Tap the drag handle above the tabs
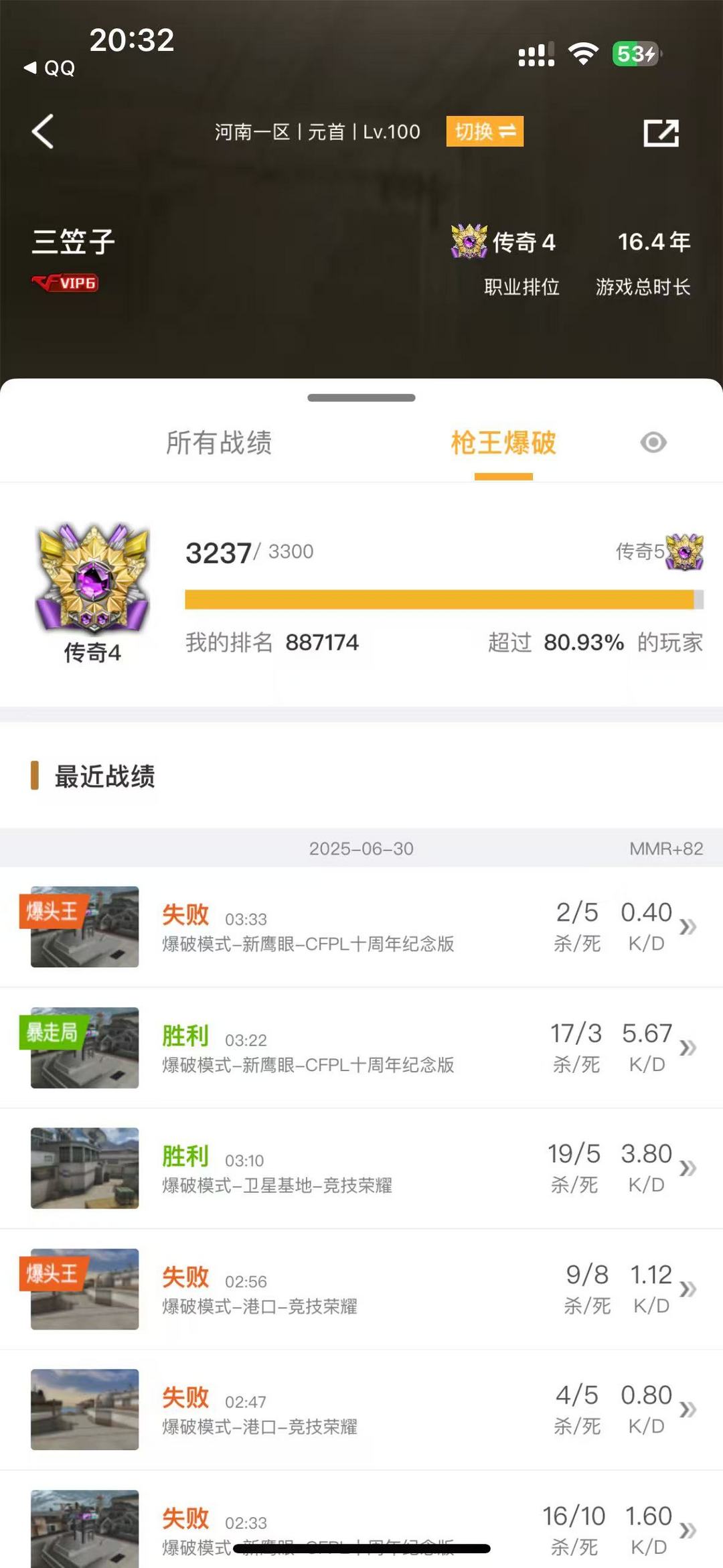 [x=361, y=398]
